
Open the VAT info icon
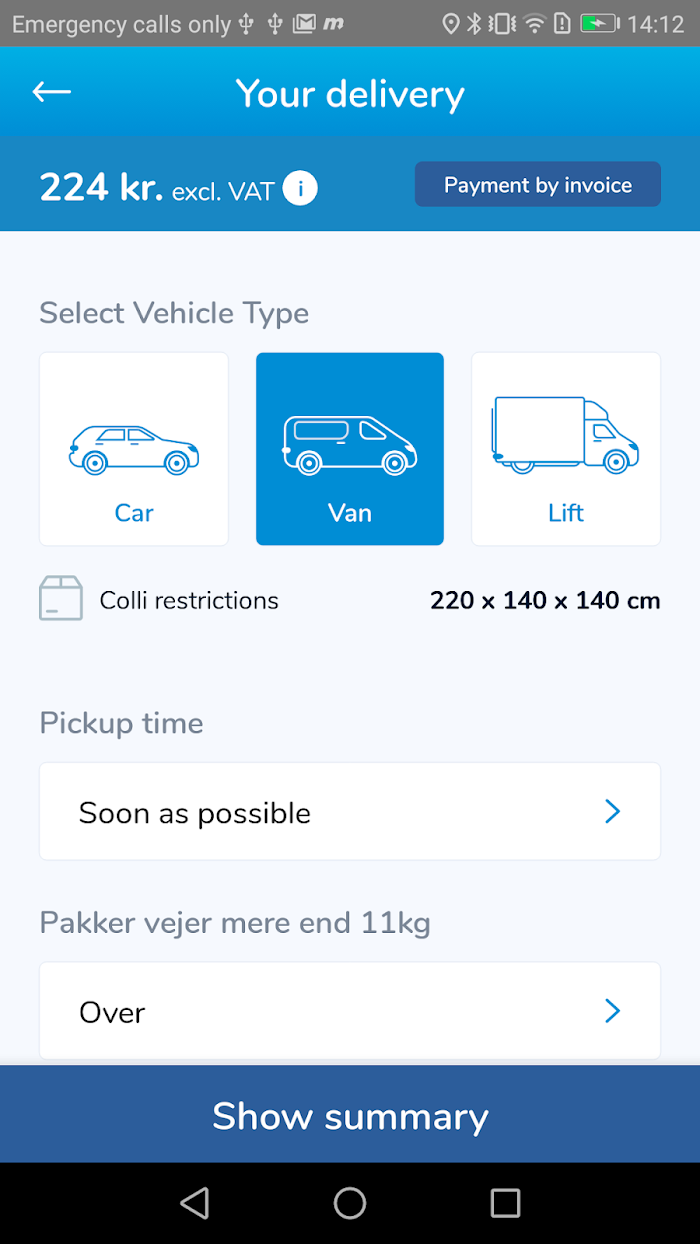300,188
